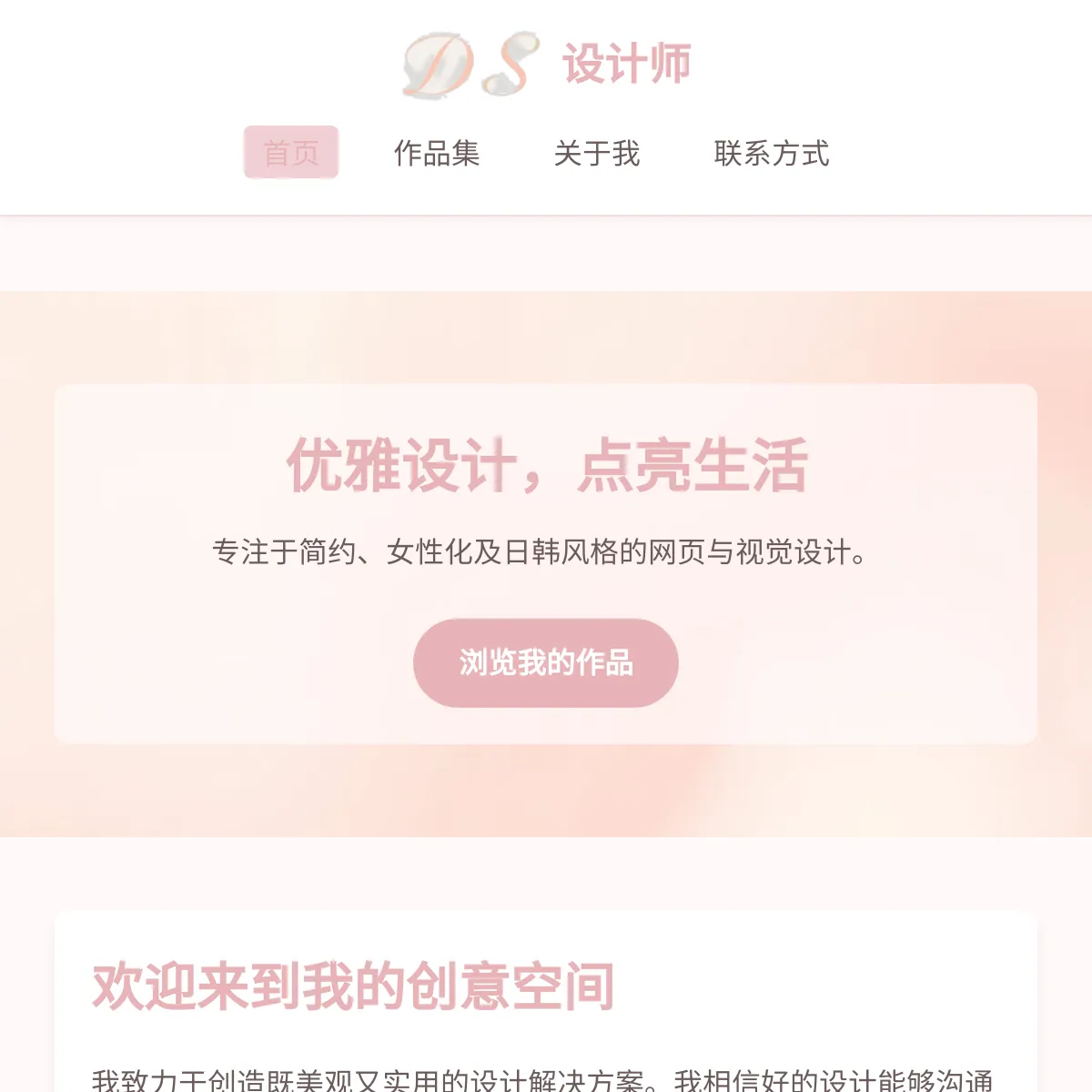This screenshot has width=1092, height=1092.
Task: Tap the 浏览我的作品 button
Action: coord(546,662)
